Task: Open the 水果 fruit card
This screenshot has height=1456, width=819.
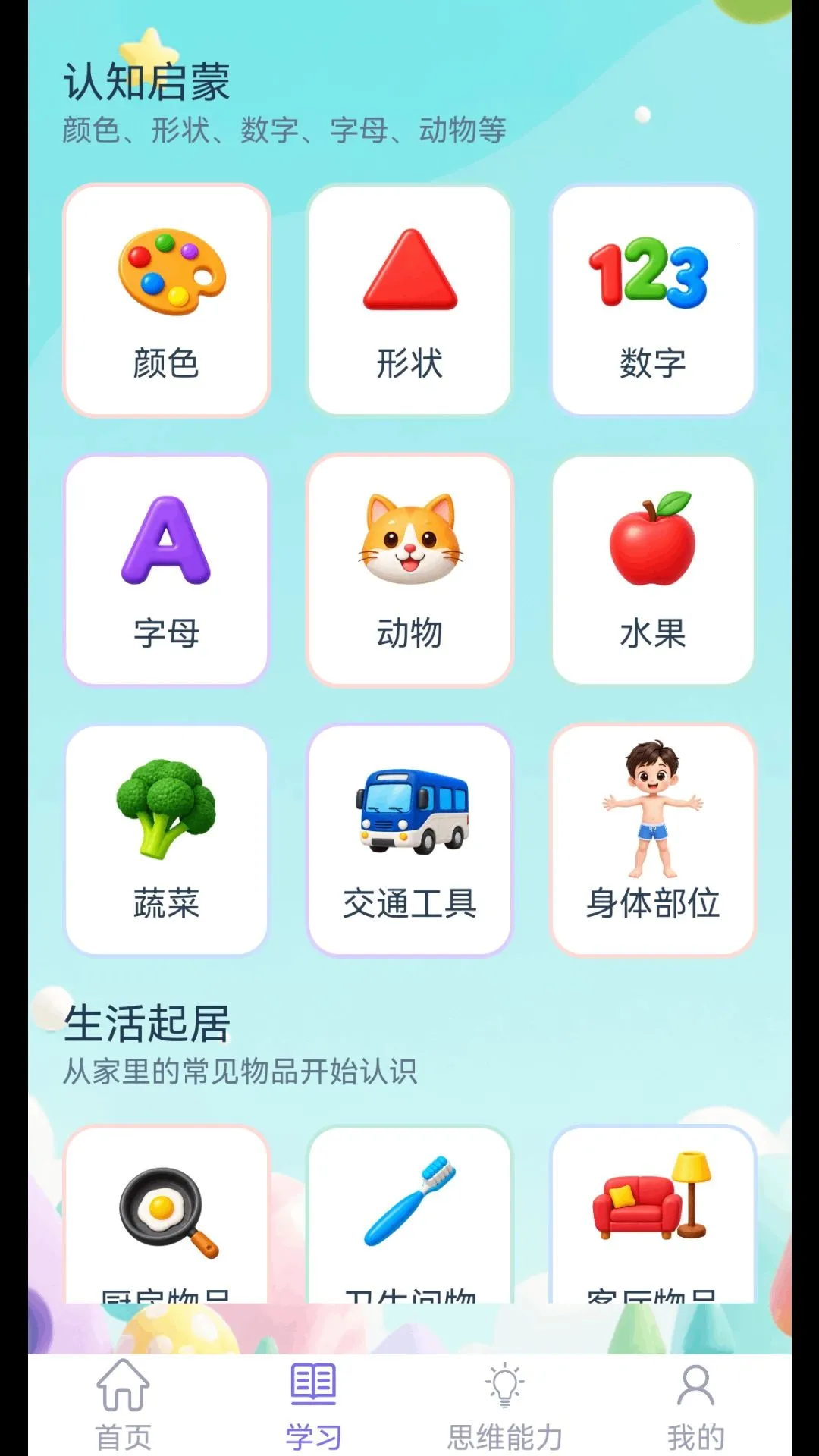Action: (x=653, y=570)
